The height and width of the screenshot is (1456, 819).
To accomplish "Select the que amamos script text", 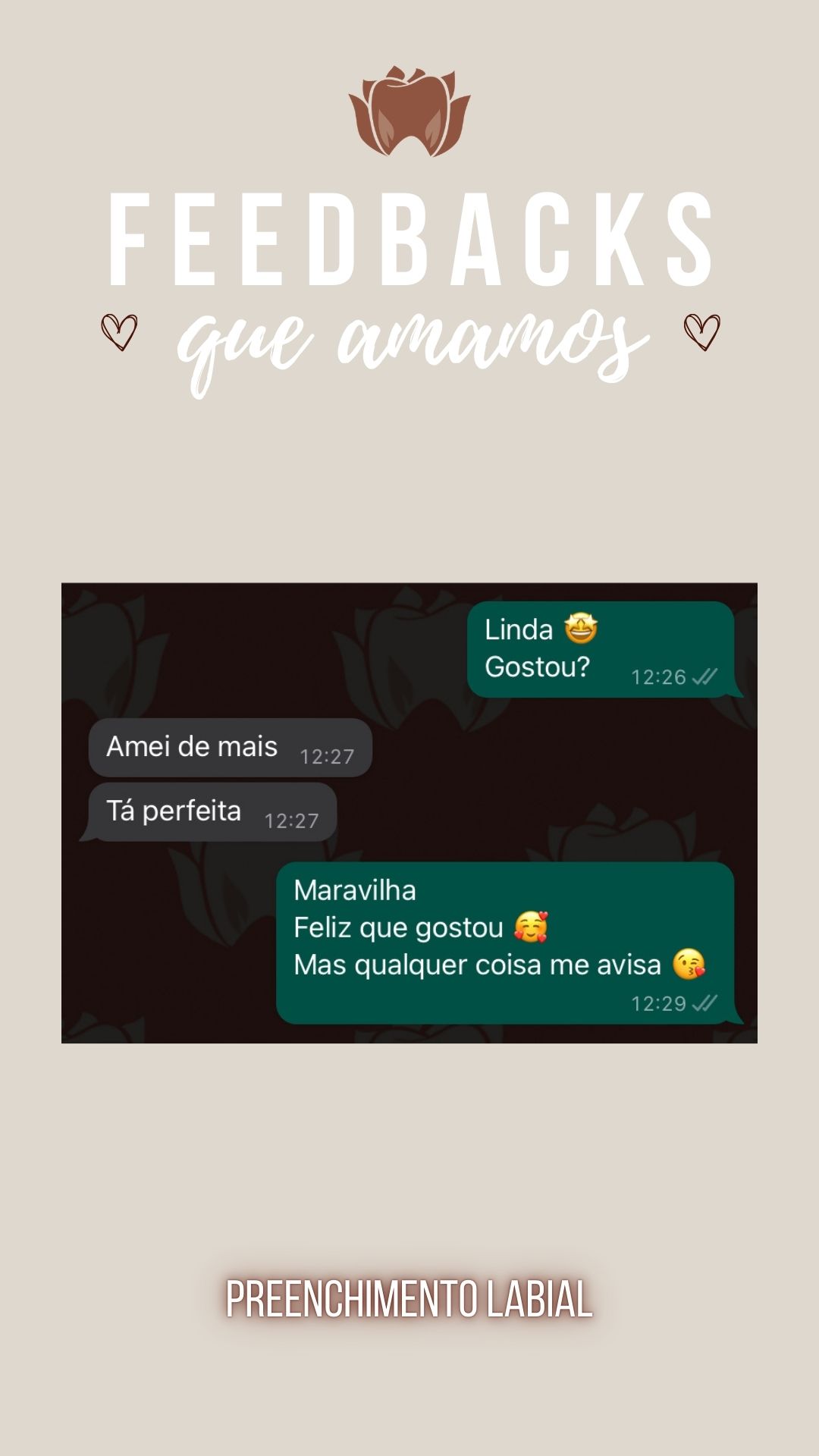I will (x=409, y=337).
